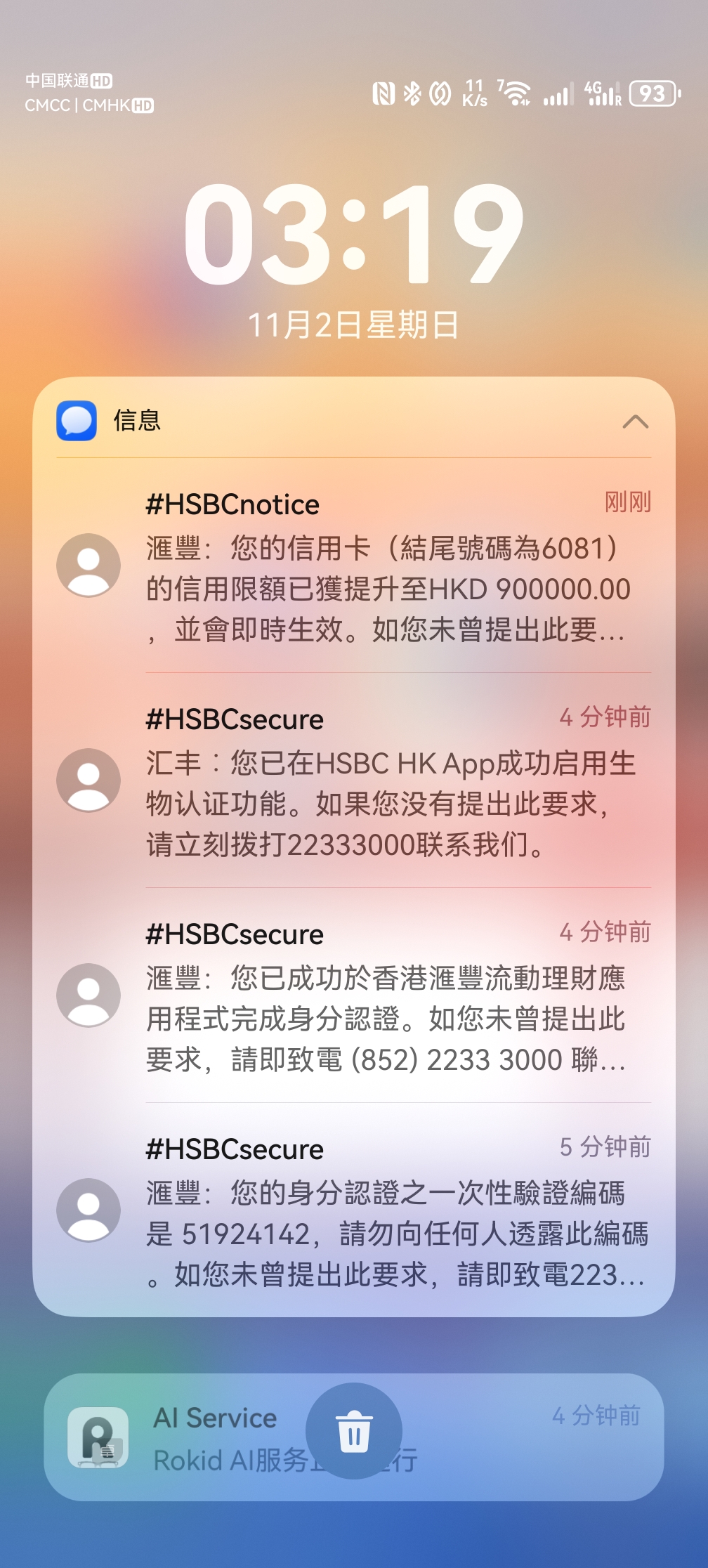
Task: Tap the date 11月2日星期日
Action: tap(354, 325)
